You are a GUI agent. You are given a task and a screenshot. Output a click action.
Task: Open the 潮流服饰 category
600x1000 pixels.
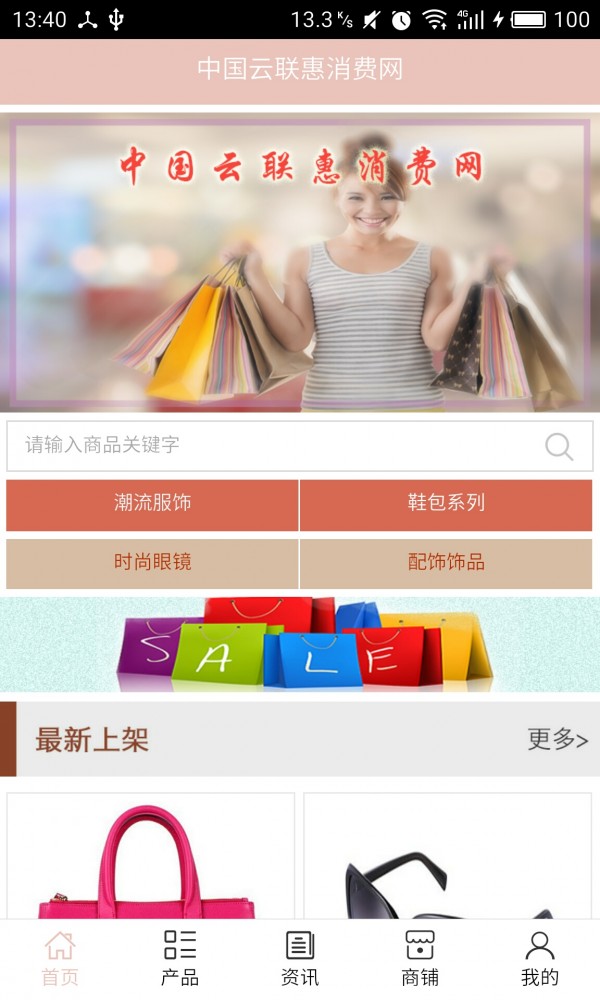click(152, 504)
